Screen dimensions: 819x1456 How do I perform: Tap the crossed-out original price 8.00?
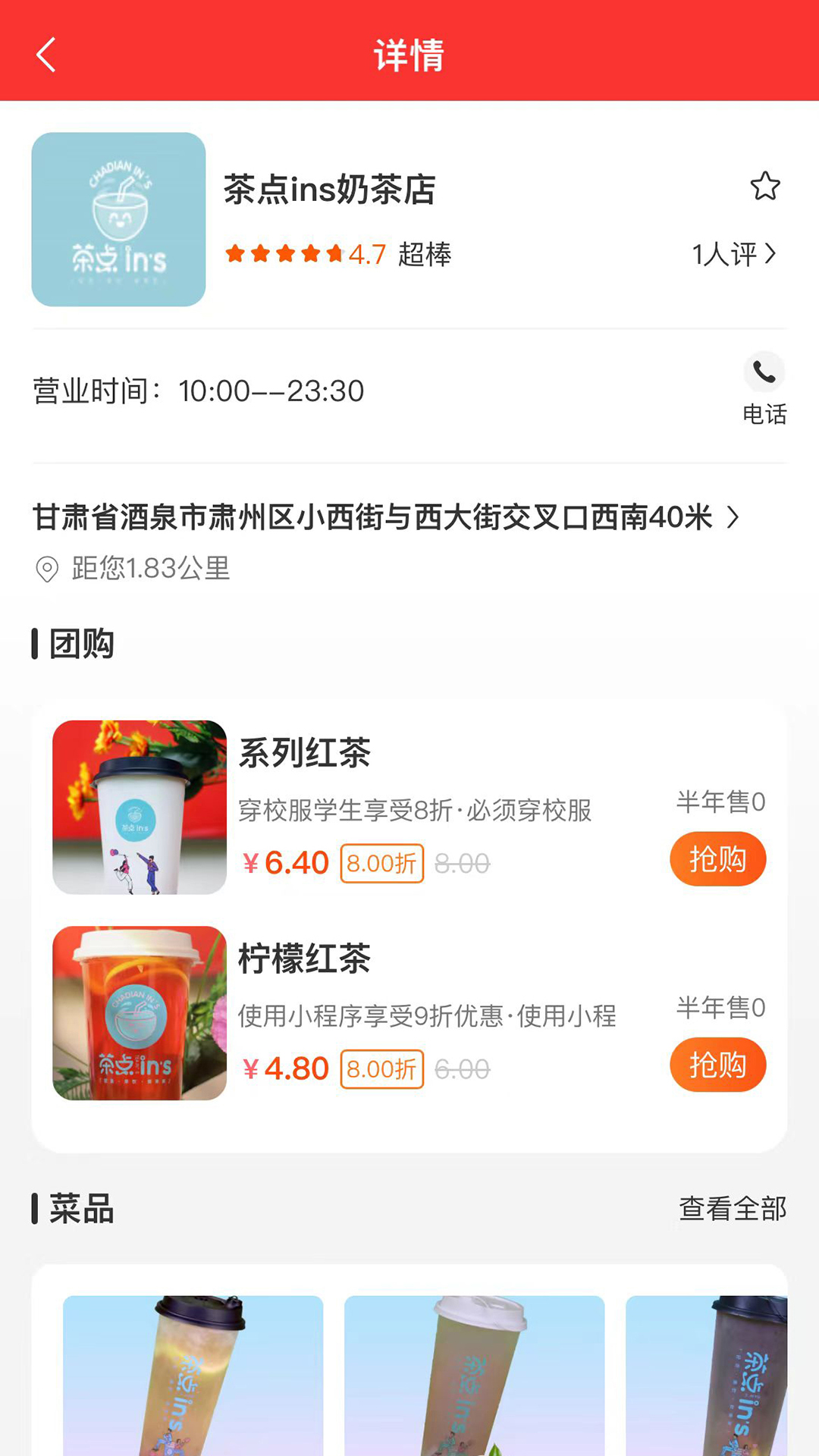click(463, 863)
